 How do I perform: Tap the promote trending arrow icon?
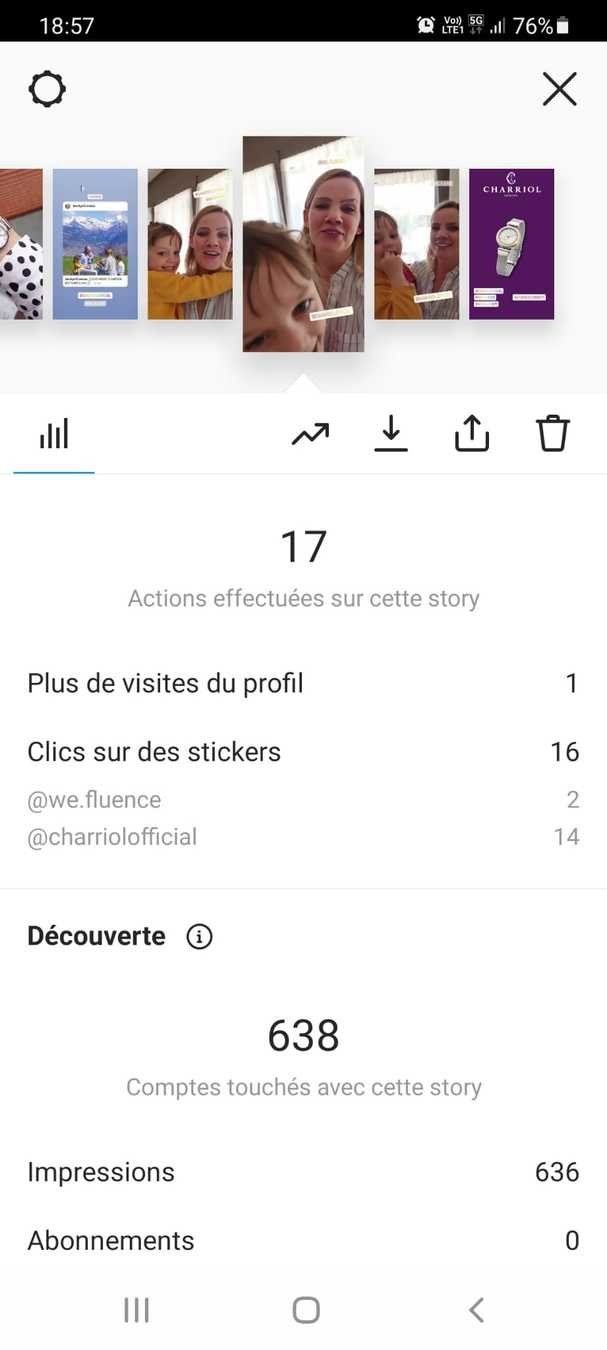click(x=310, y=434)
